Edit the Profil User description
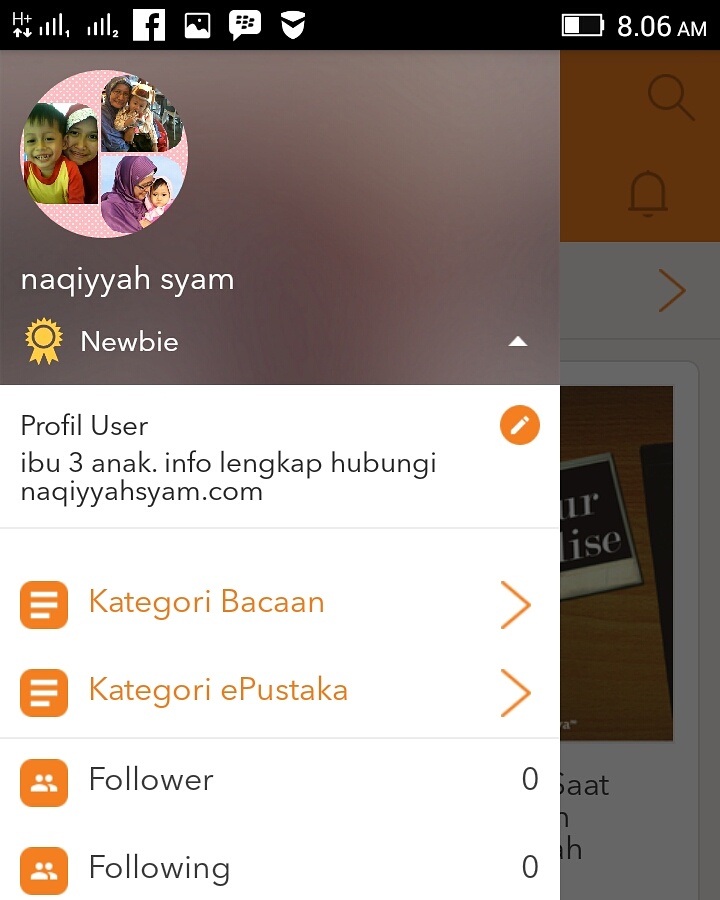The width and height of the screenshot is (720, 900). pyautogui.click(x=519, y=426)
